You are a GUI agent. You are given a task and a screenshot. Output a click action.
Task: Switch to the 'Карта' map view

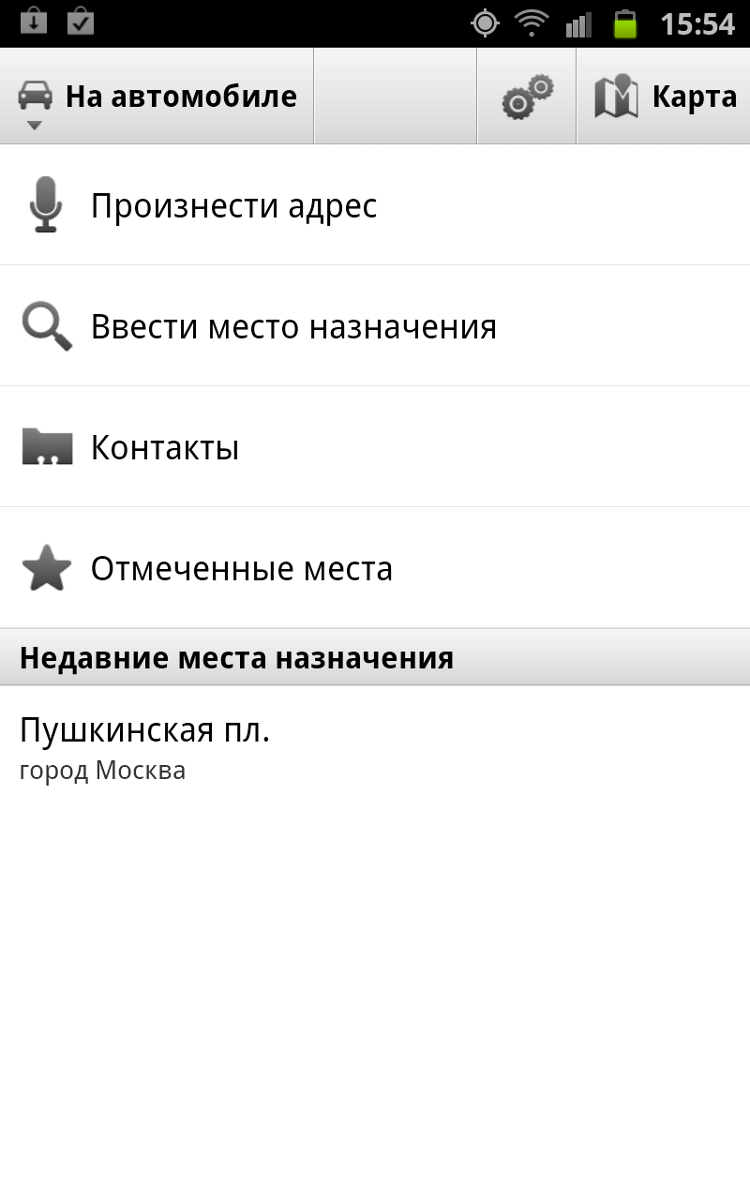[664, 97]
